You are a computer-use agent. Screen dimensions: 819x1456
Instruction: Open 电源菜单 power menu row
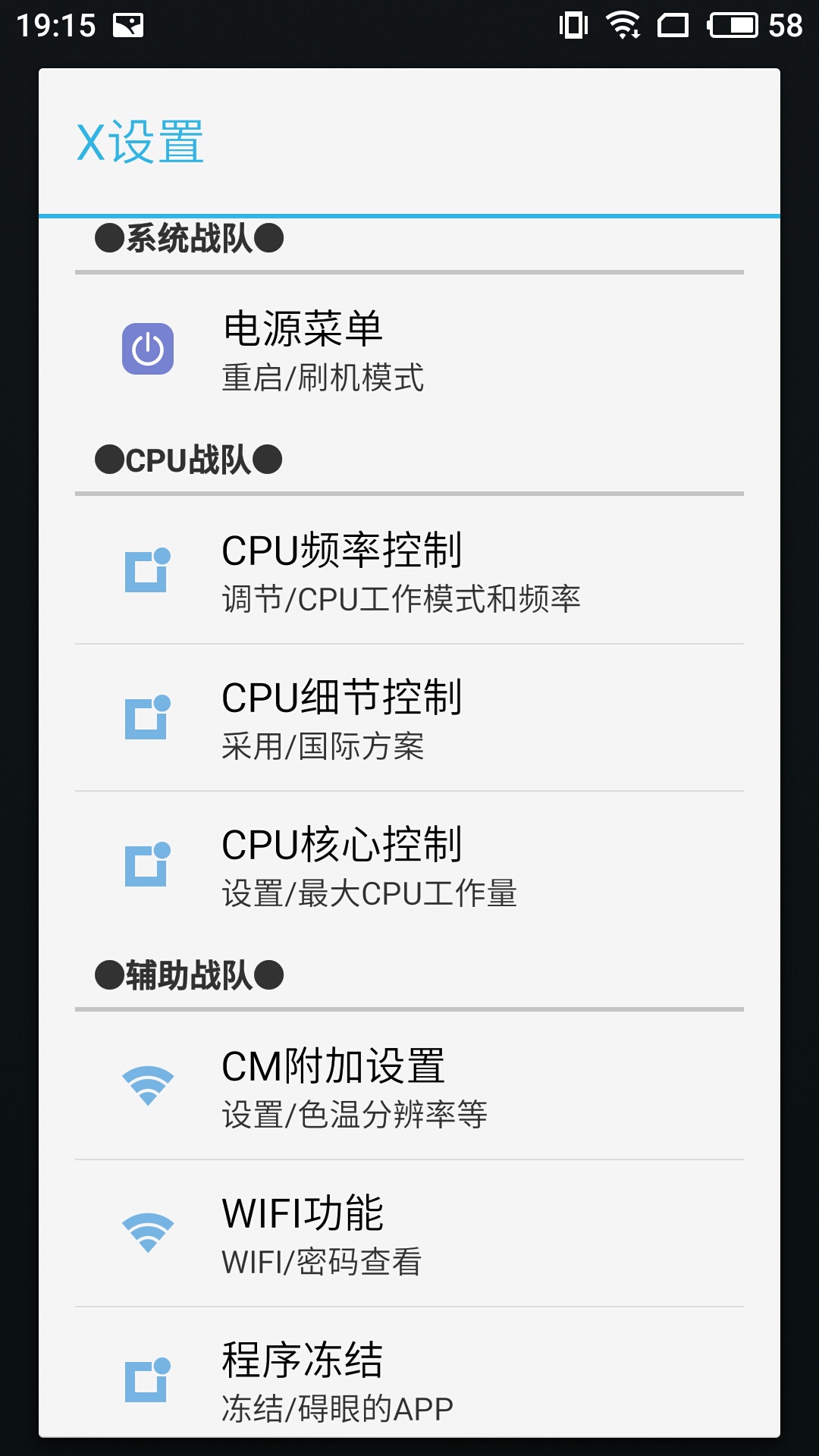point(409,350)
